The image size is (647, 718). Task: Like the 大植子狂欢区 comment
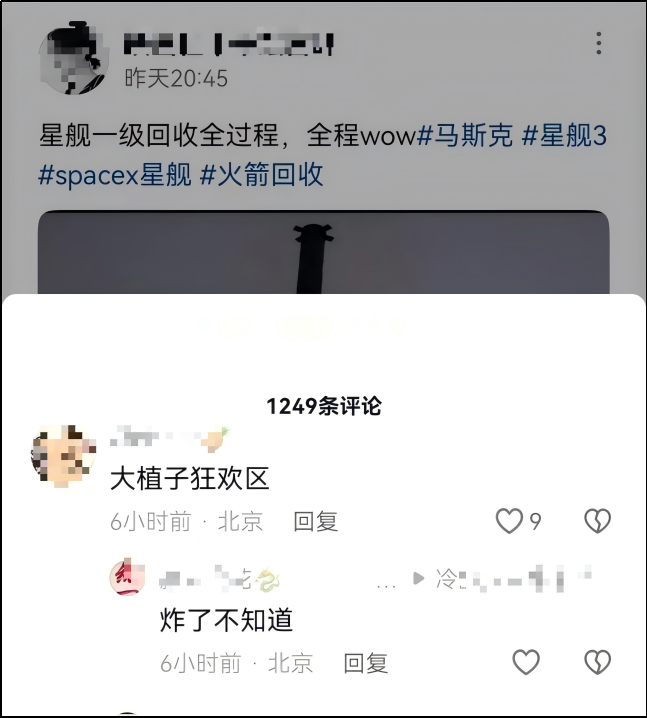(x=510, y=521)
